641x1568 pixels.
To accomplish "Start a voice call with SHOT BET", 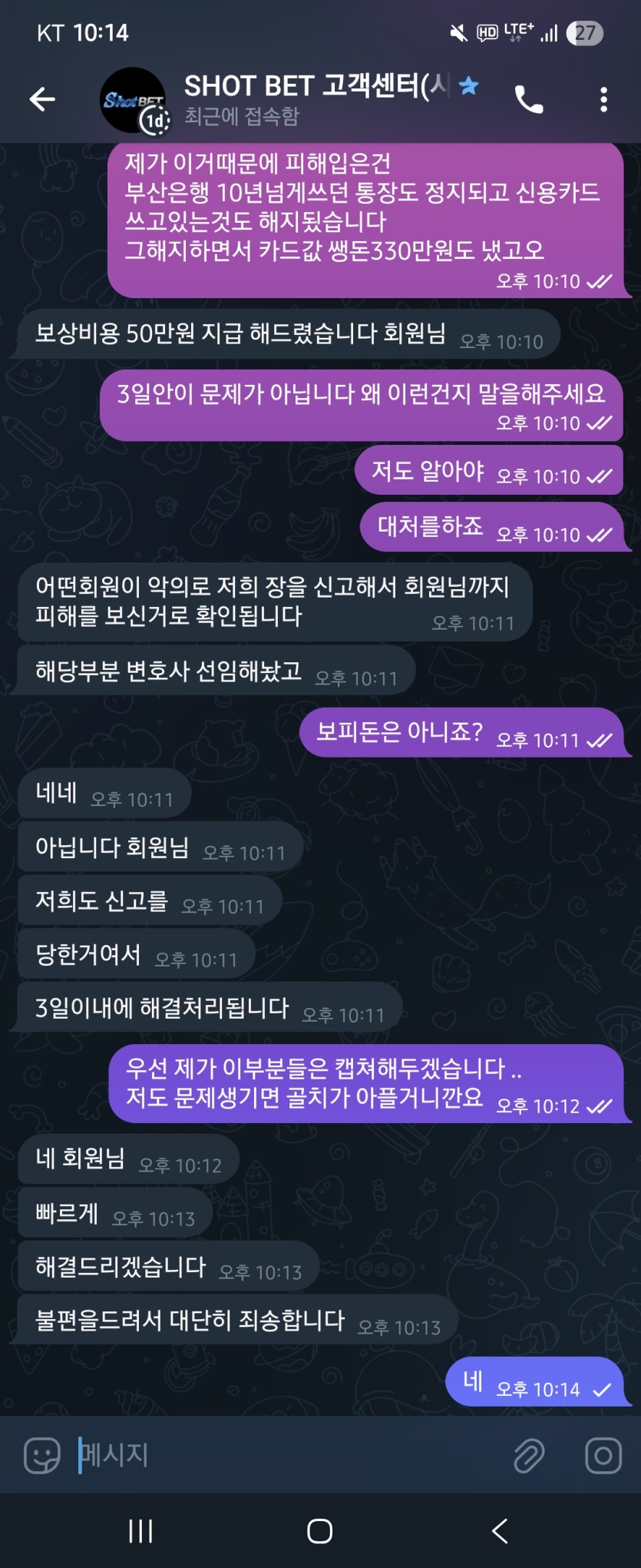I will tap(529, 100).
